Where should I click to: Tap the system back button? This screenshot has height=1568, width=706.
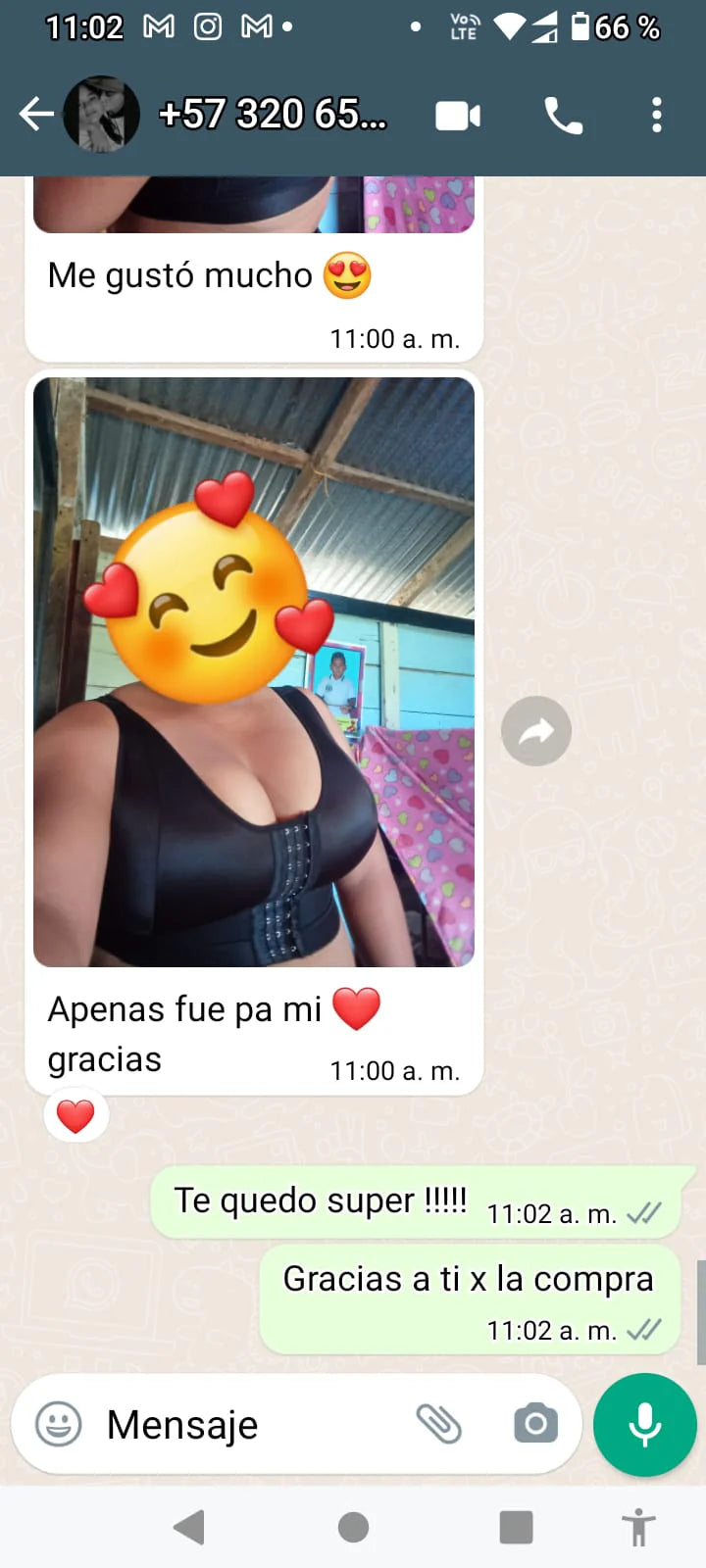(188, 1527)
